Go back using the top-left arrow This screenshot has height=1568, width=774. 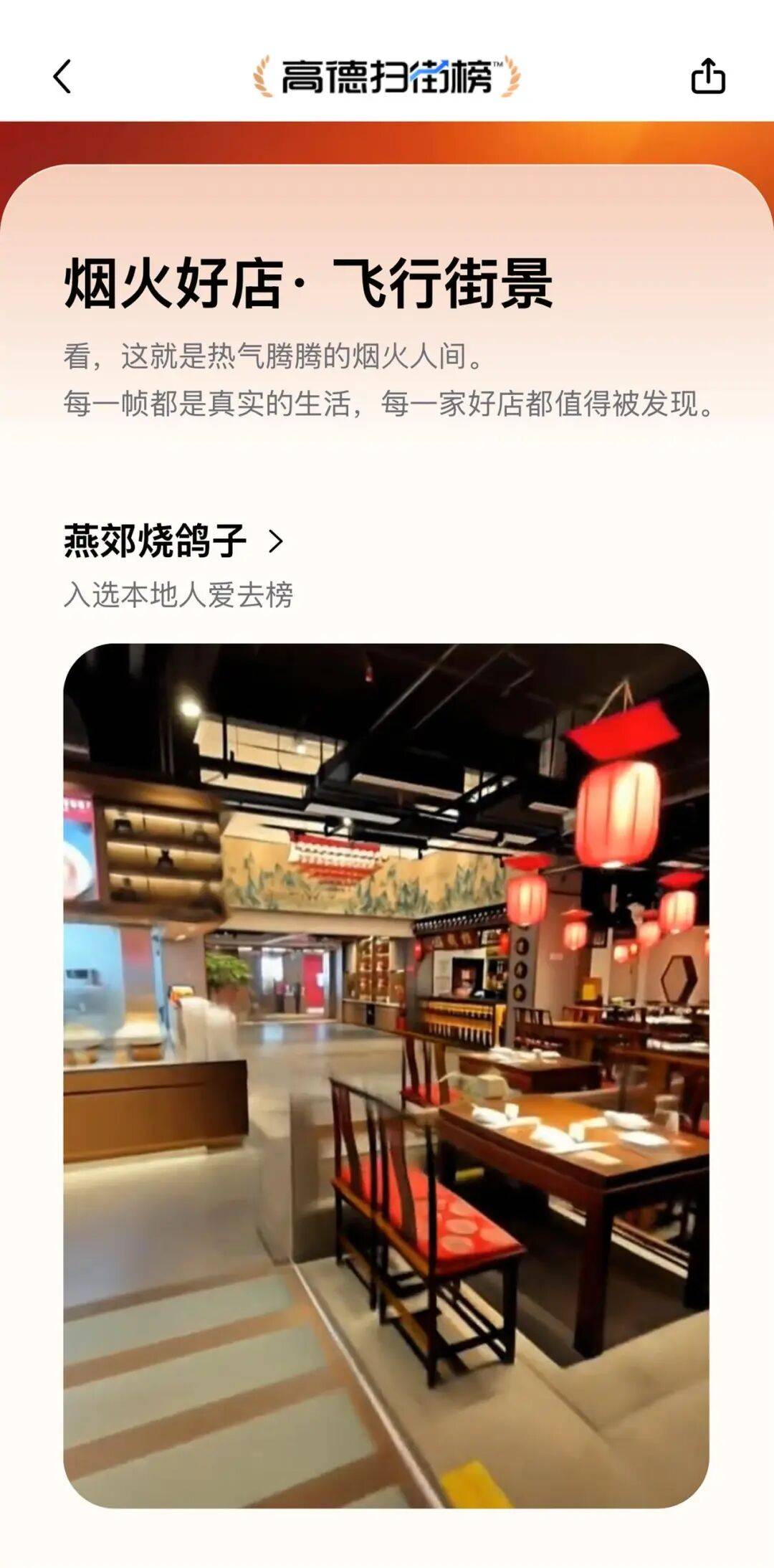point(62,77)
